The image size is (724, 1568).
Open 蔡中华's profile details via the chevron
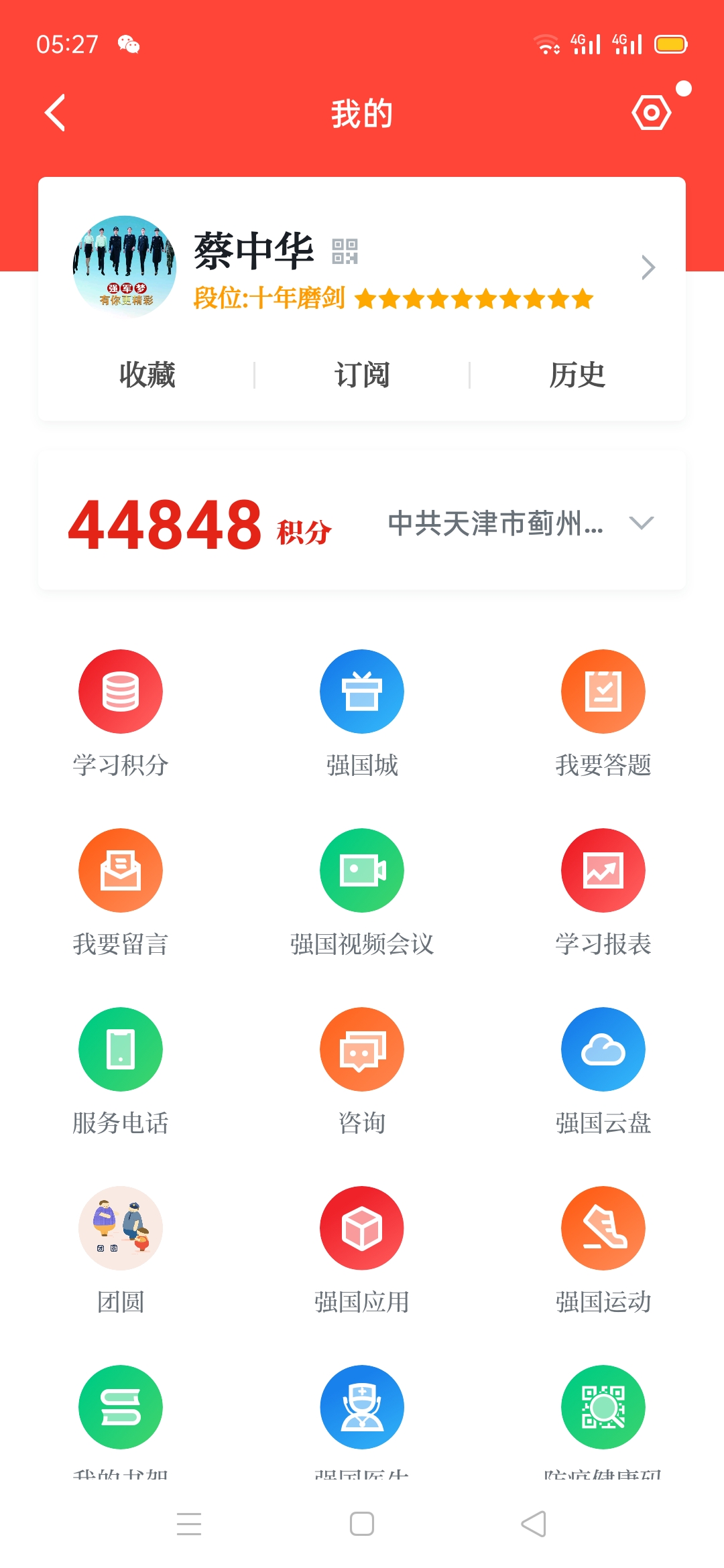(x=648, y=267)
